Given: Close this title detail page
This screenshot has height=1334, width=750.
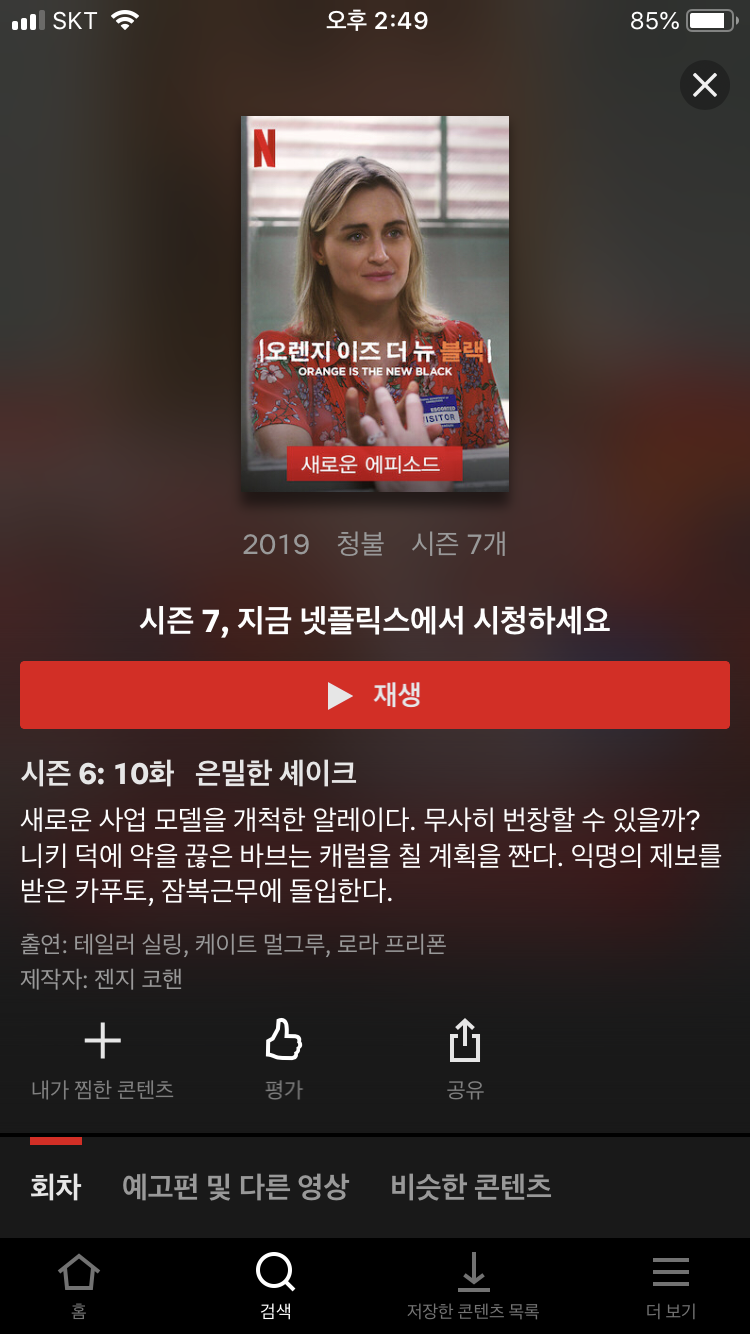Looking at the screenshot, I should (x=704, y=85).
